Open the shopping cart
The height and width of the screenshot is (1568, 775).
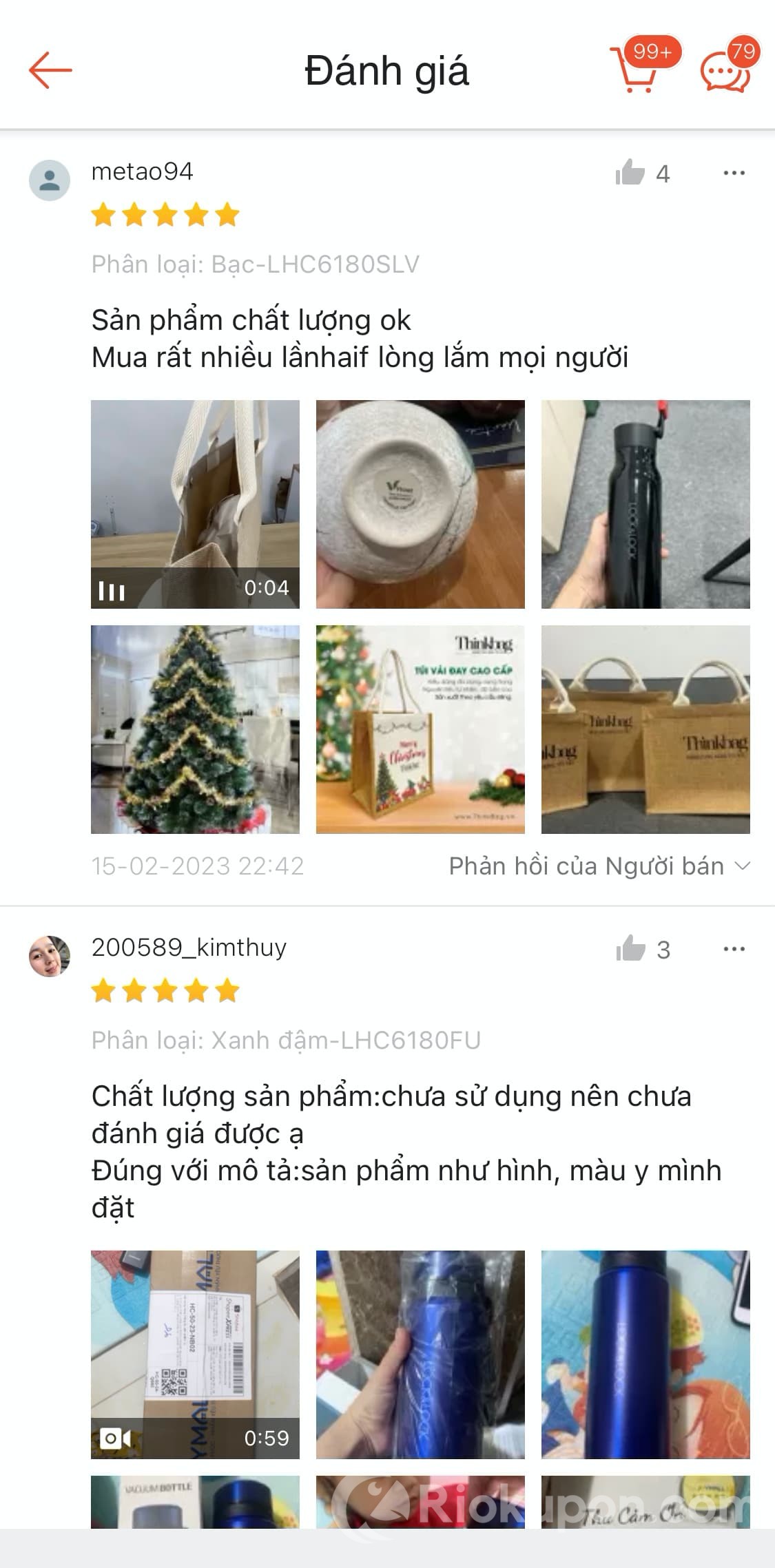pos(634,70)
